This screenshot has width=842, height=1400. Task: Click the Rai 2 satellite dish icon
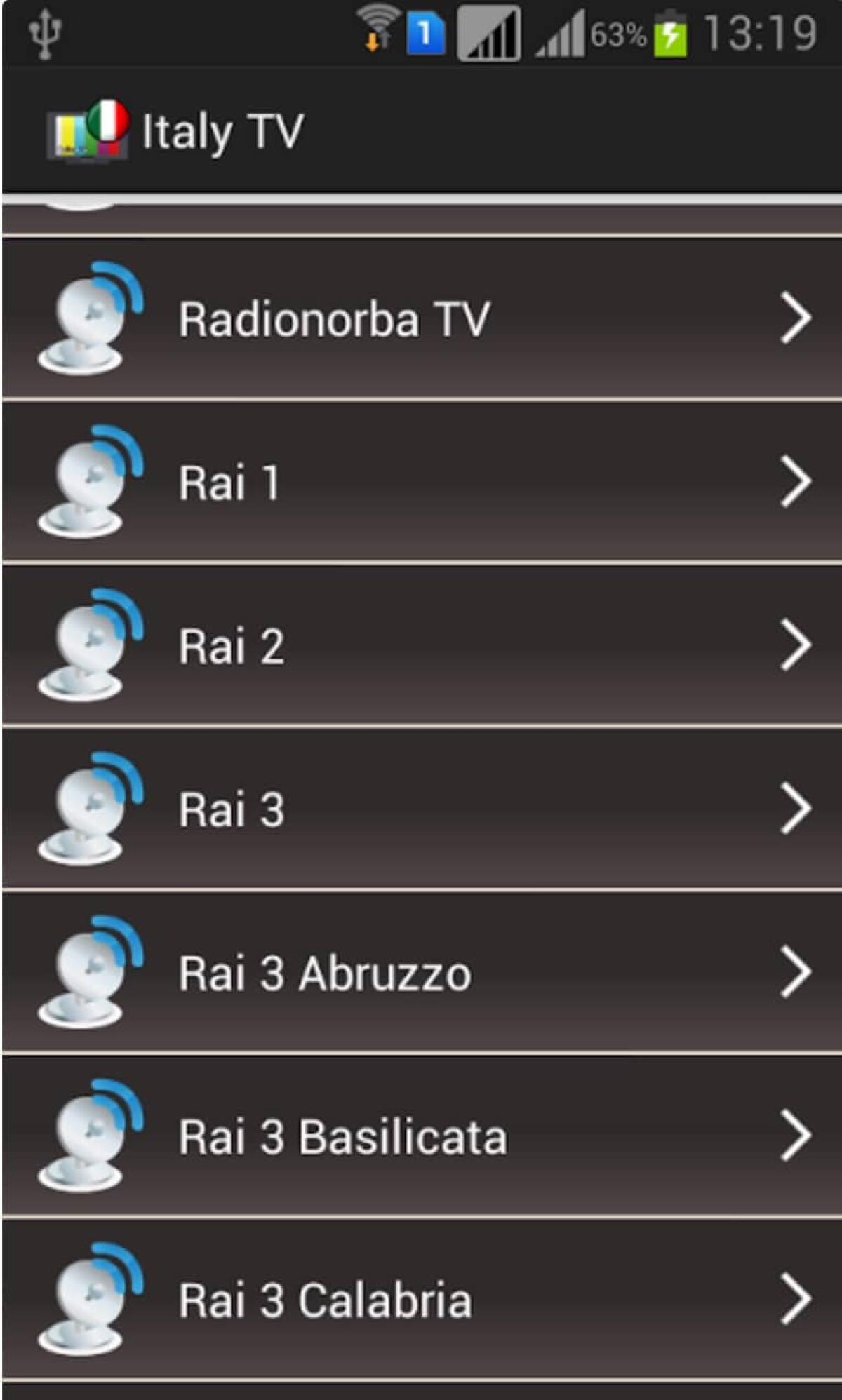pyautogui.click(x=91, y=645)
